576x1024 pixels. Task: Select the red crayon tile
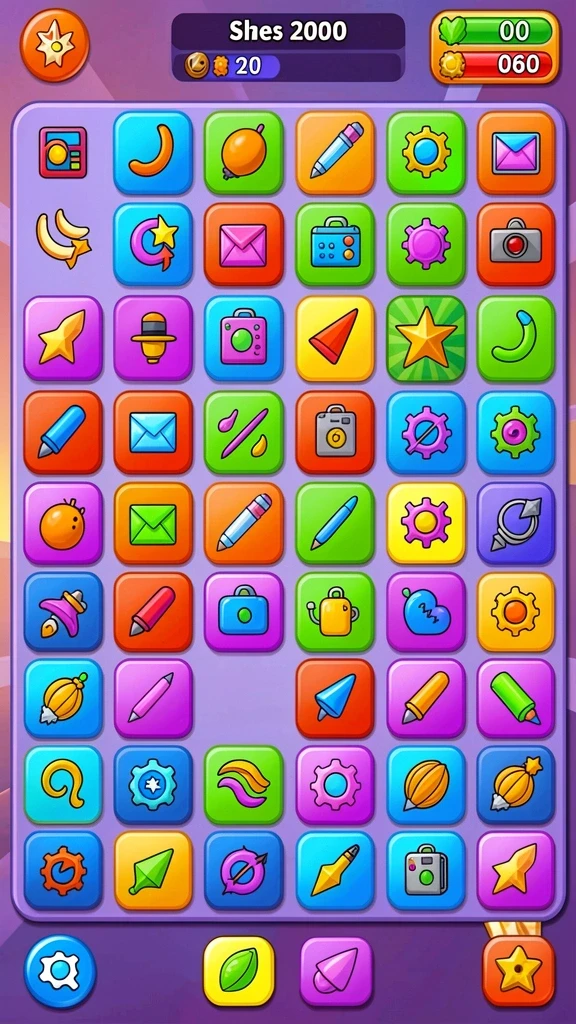[153, 612]
